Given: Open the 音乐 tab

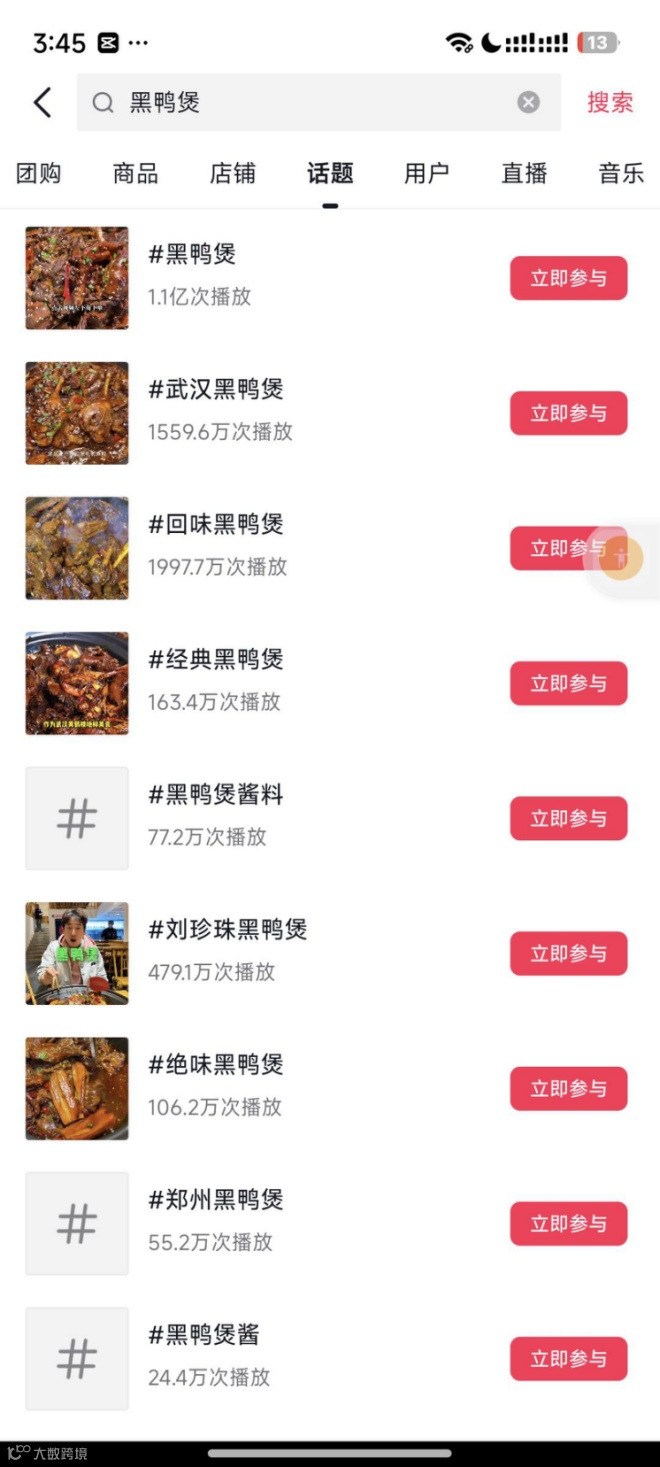Looking at the screenshot, I should [621, 173].
